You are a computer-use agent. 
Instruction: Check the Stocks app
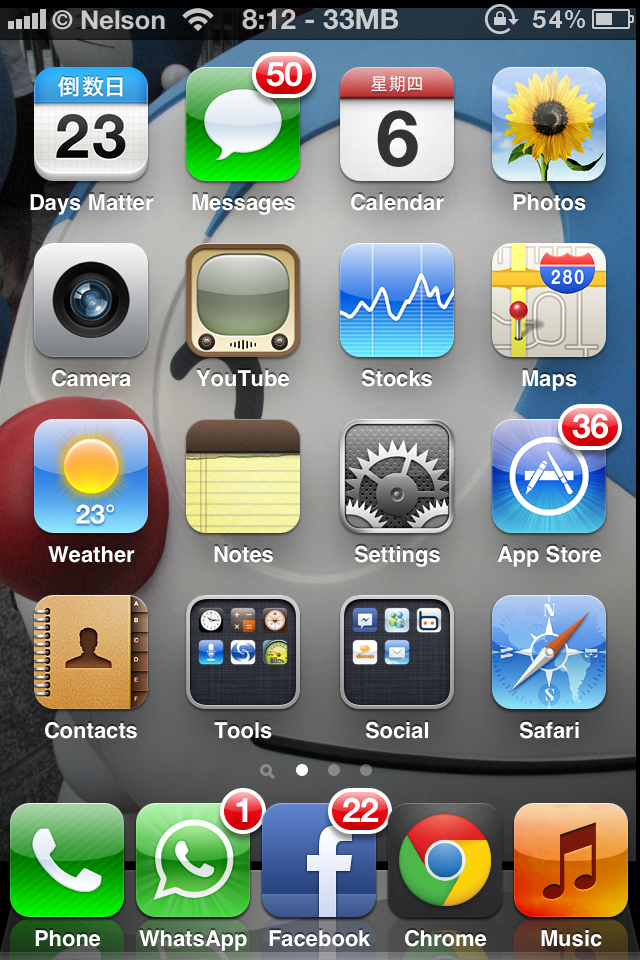point(397,301)
